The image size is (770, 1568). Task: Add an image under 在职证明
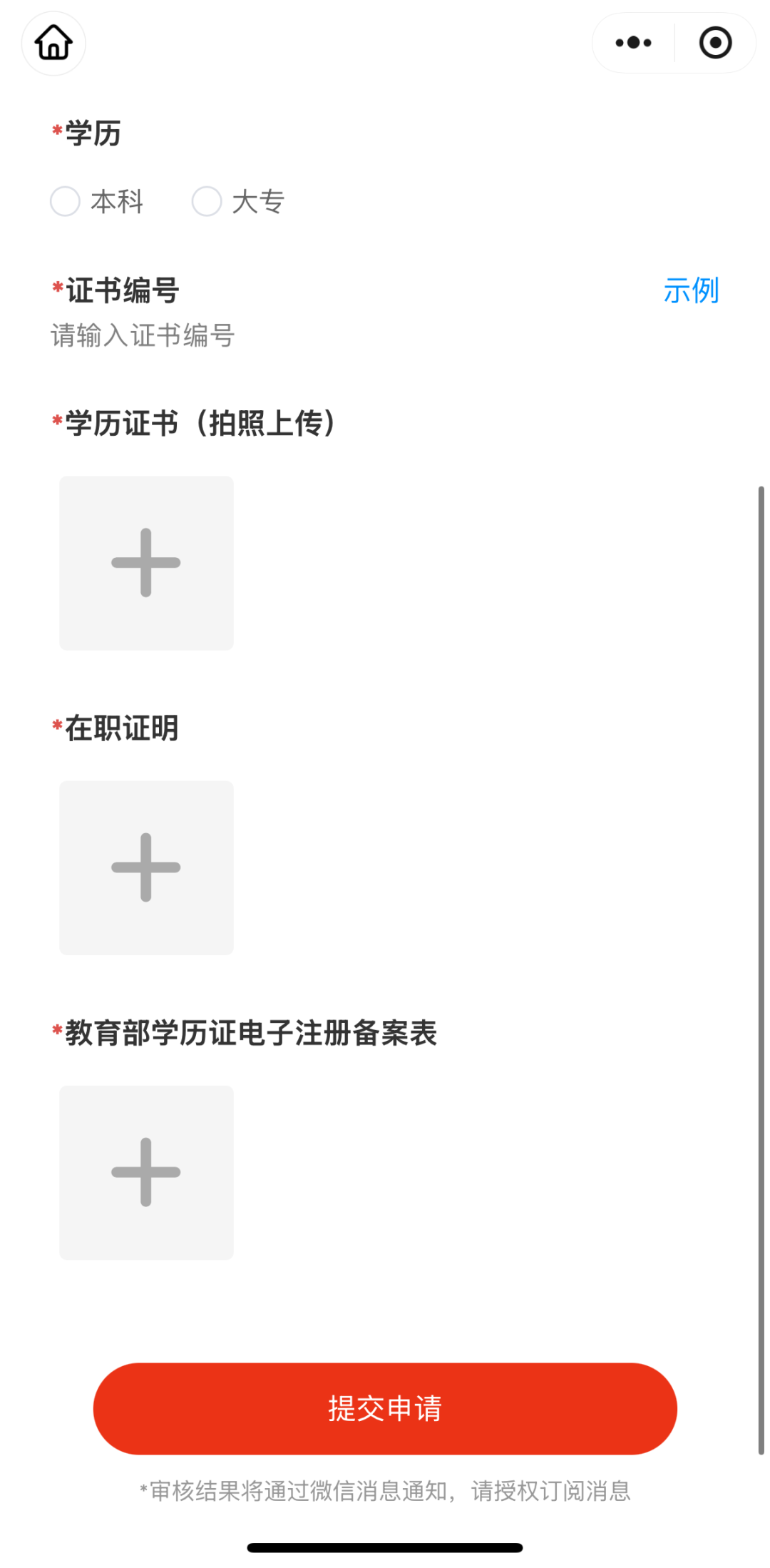click(x=146, y=867)
